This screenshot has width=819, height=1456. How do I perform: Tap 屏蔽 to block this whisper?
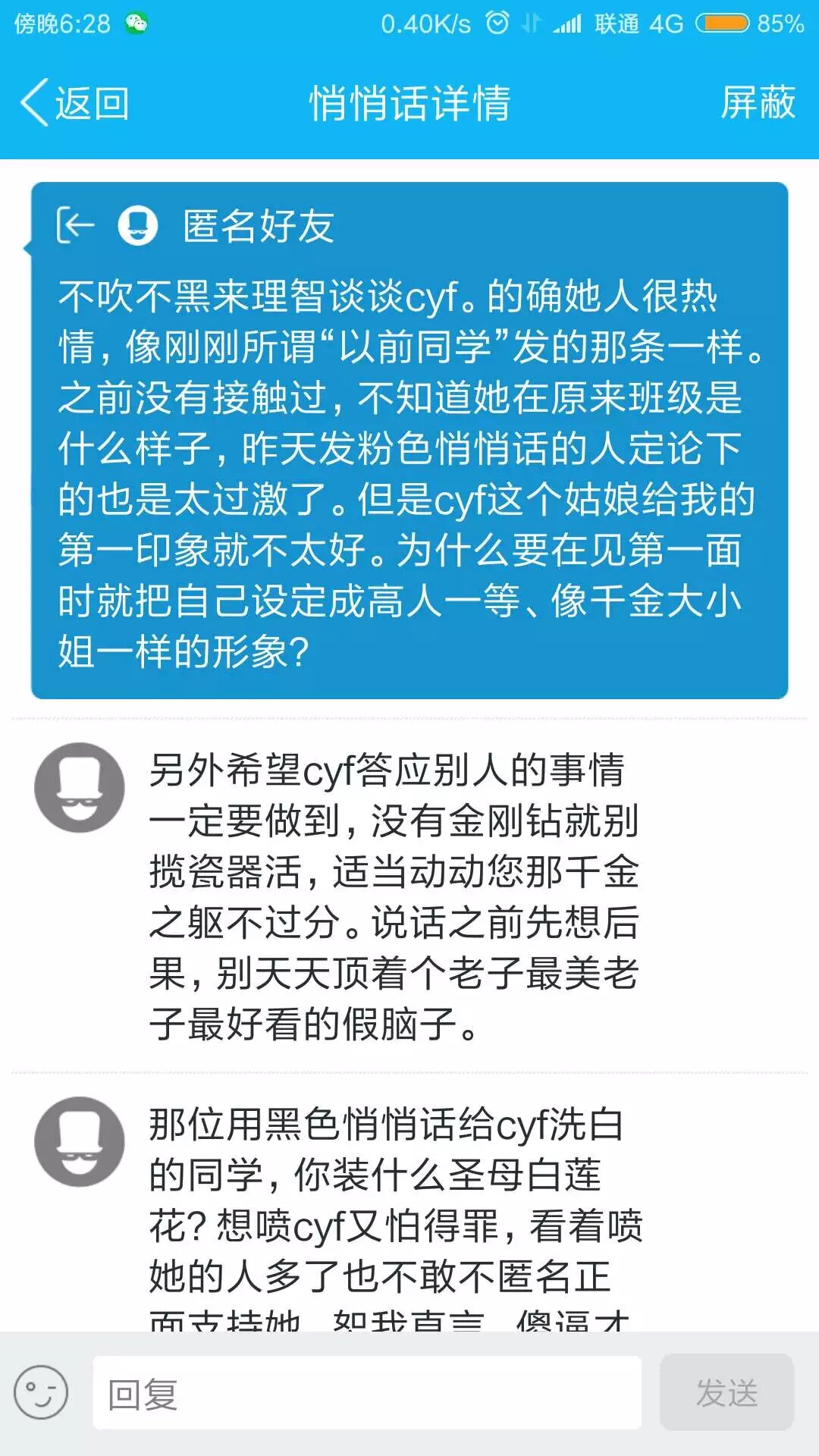click(757, 103)
